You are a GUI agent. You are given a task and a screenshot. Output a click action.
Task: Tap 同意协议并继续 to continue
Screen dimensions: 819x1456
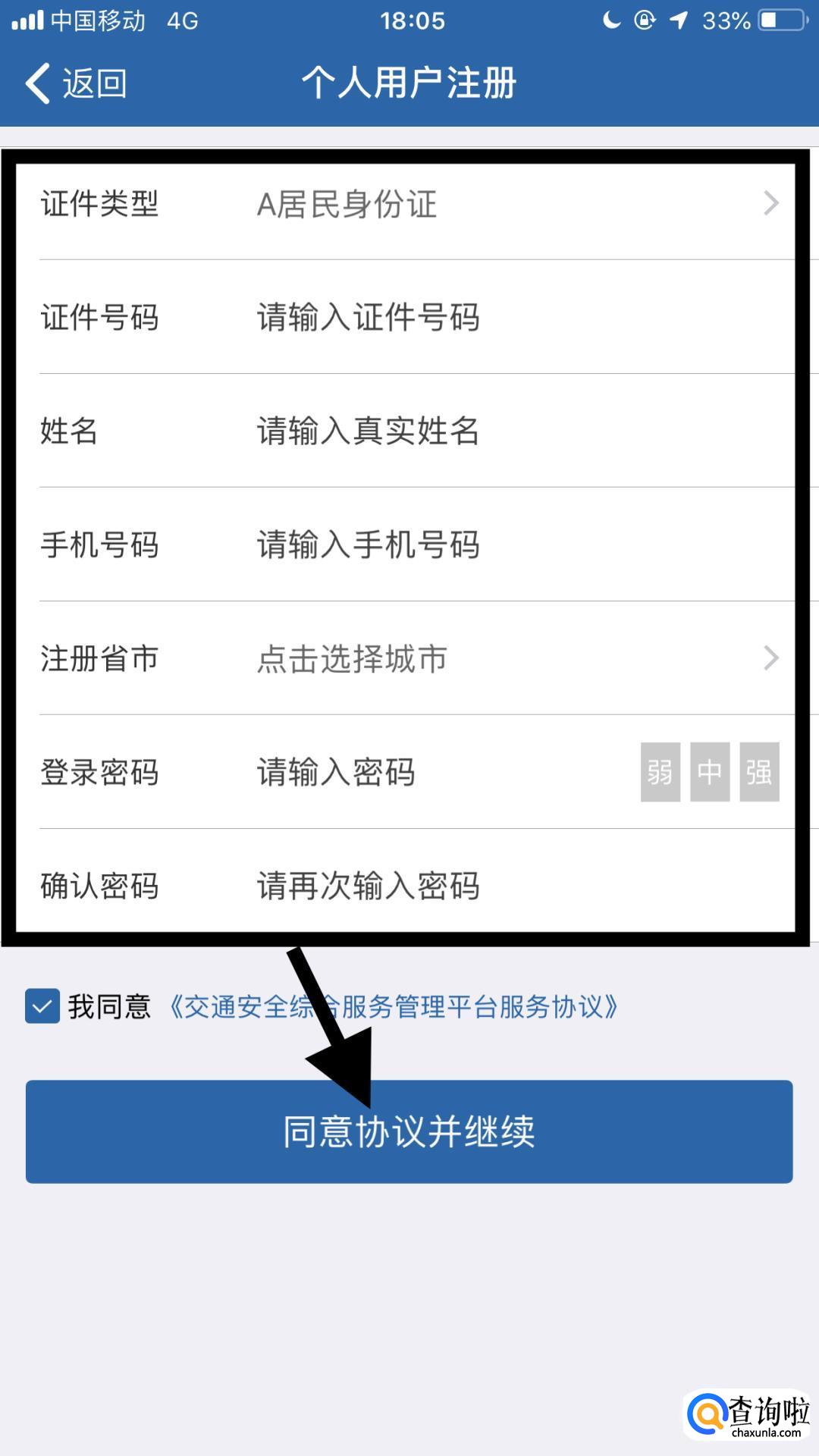point(409,1131)
